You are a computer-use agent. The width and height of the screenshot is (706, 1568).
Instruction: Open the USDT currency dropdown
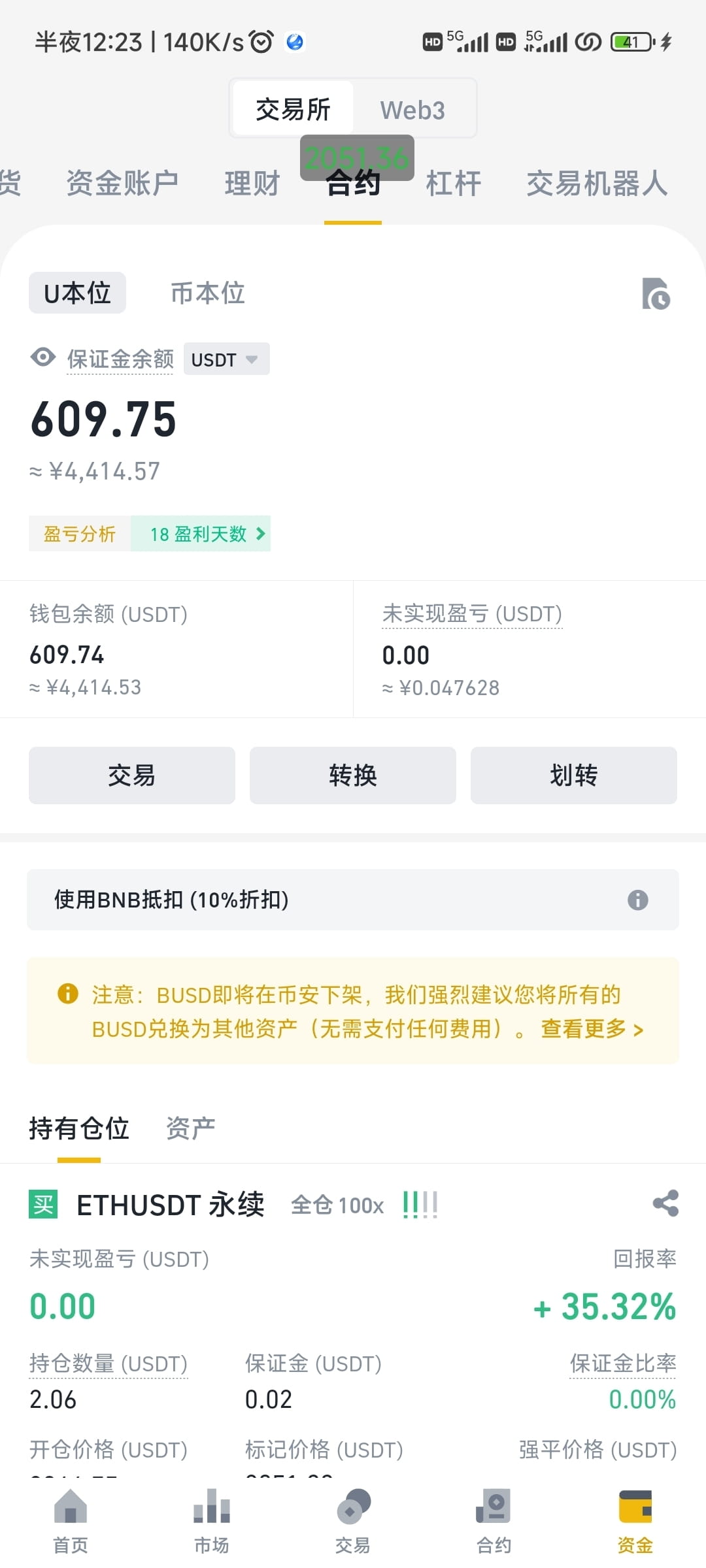tap(226, 359)
